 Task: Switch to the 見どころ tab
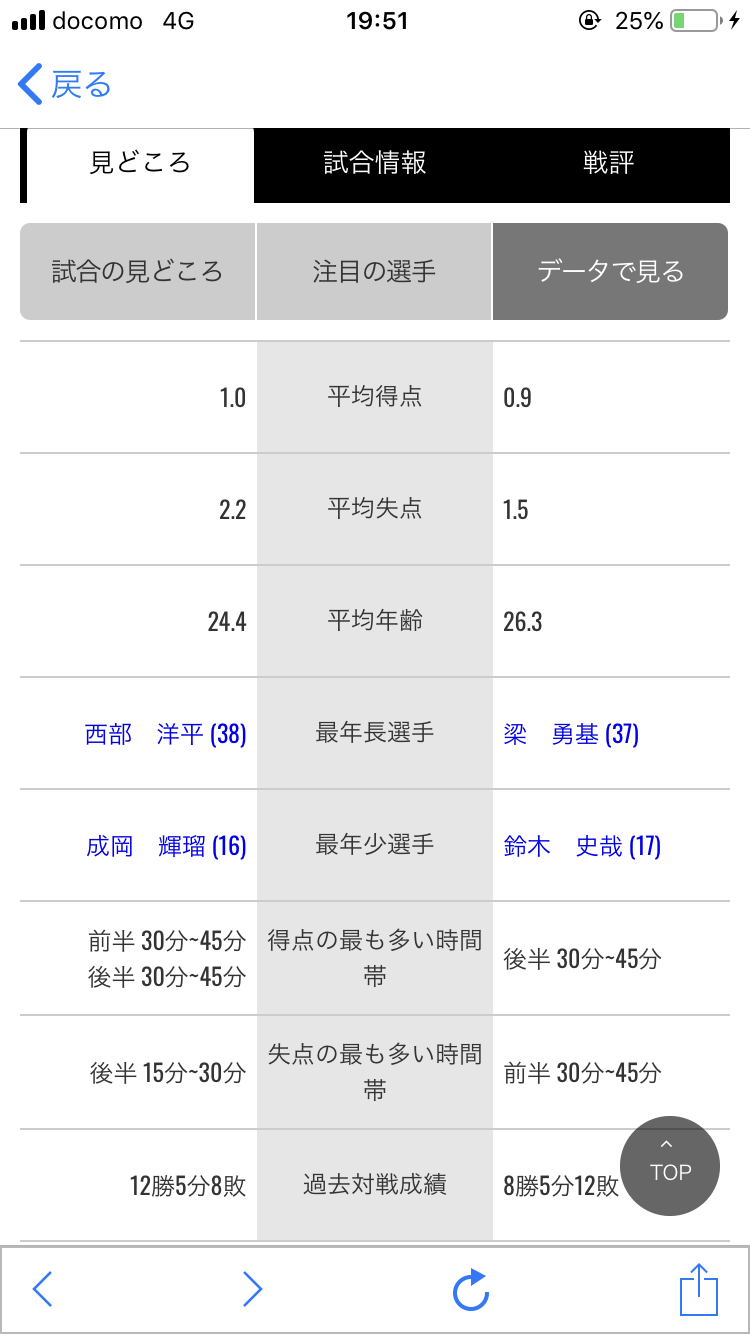tap(139, 163)
